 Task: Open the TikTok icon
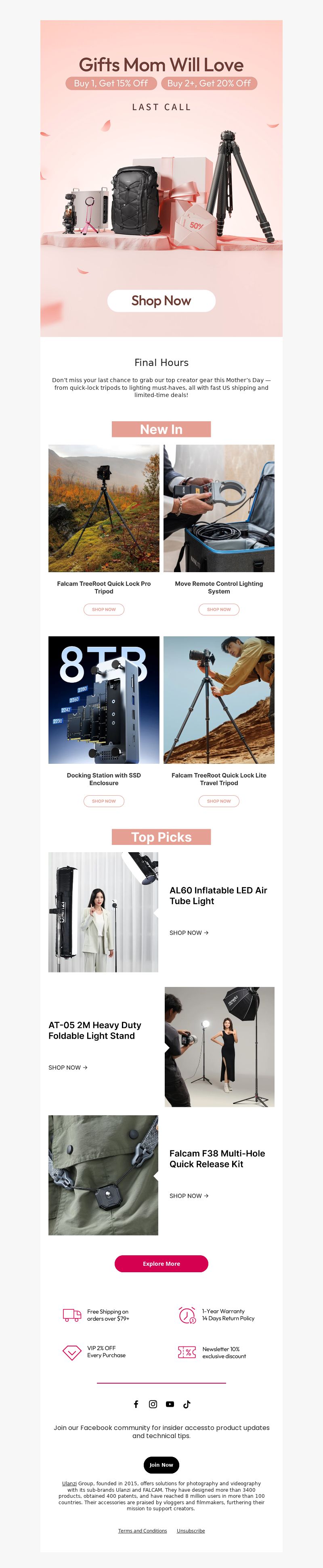[187, 1404]
